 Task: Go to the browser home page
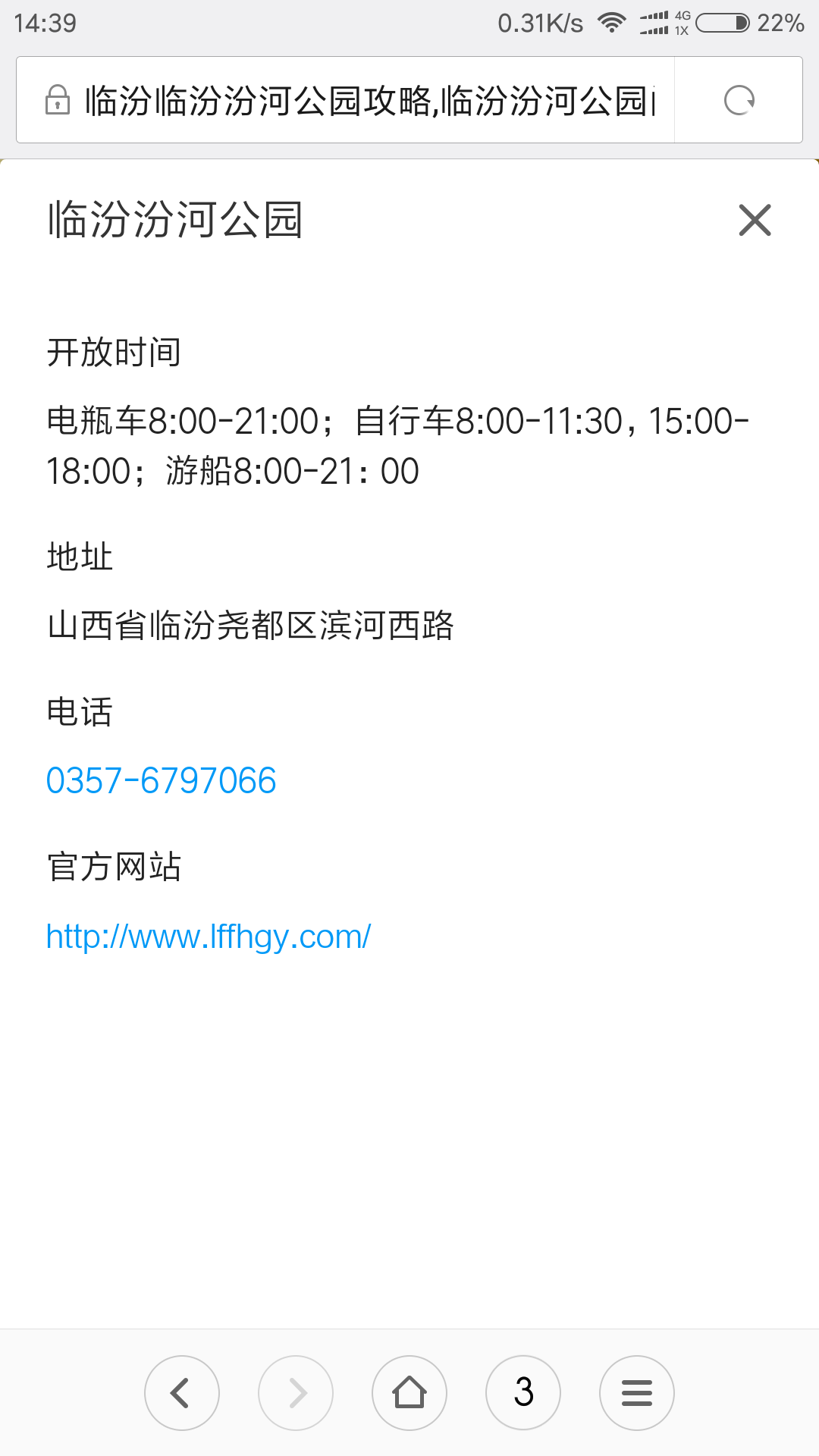pos(409,1393)
